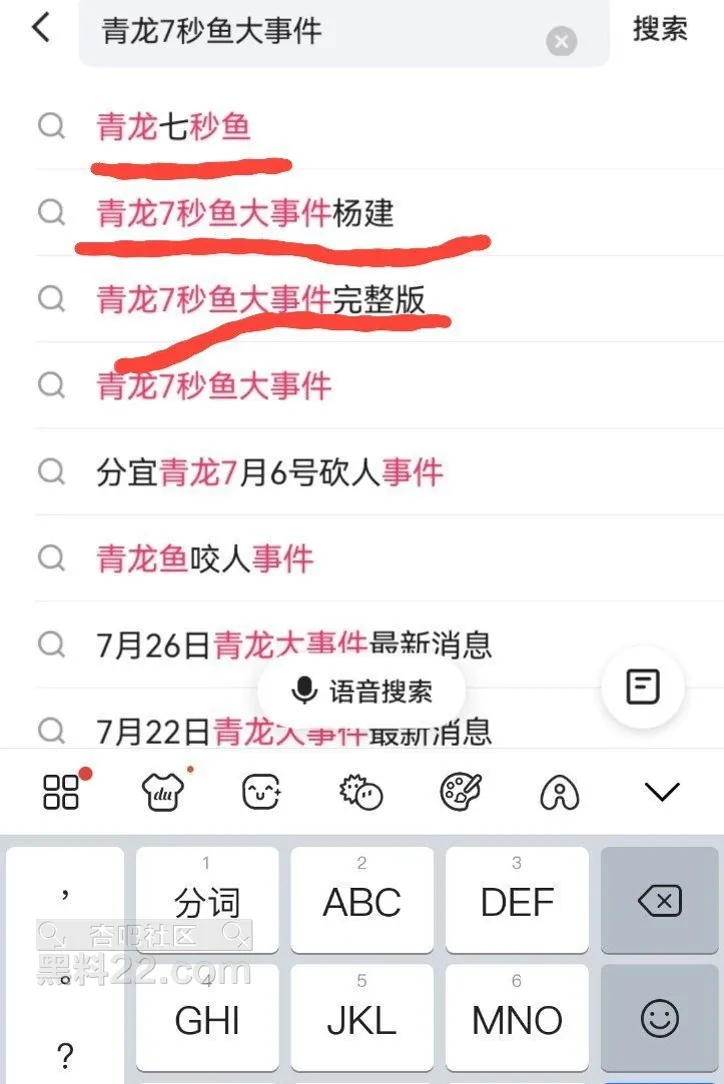
Task: Go back using the arrow icon
Action: point(40,28)
